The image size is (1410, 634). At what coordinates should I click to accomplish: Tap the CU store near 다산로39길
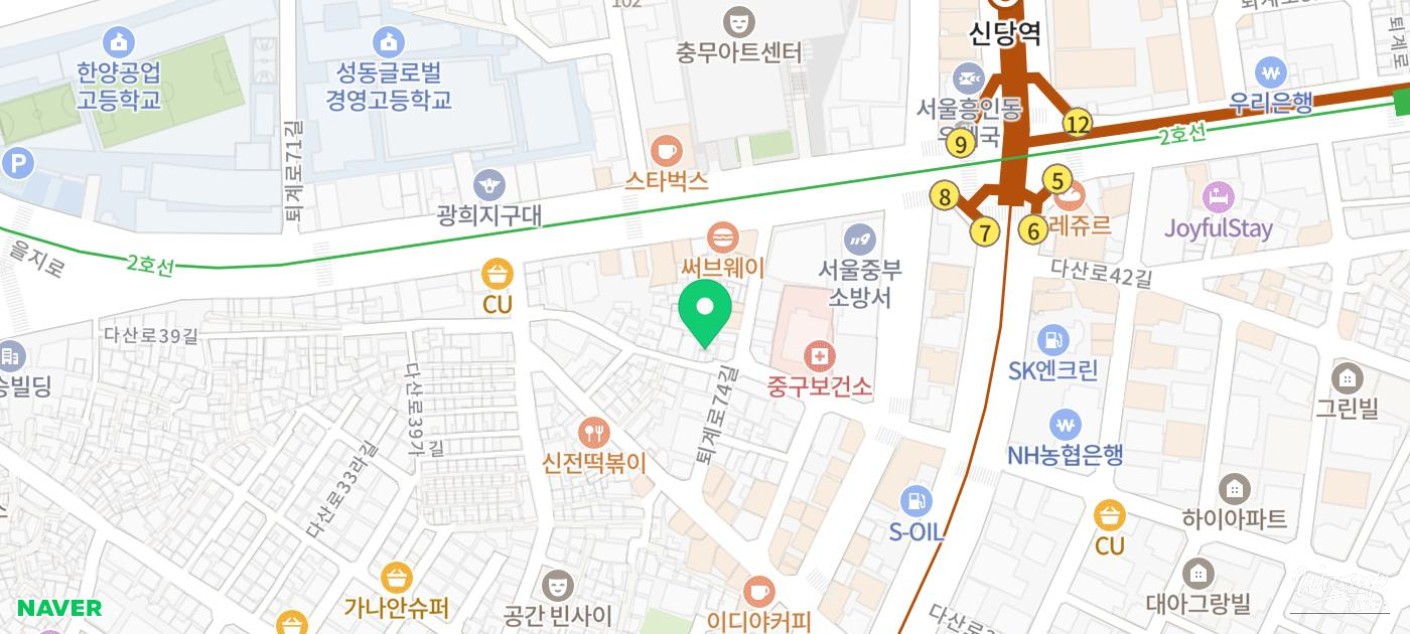coord(497,273)
